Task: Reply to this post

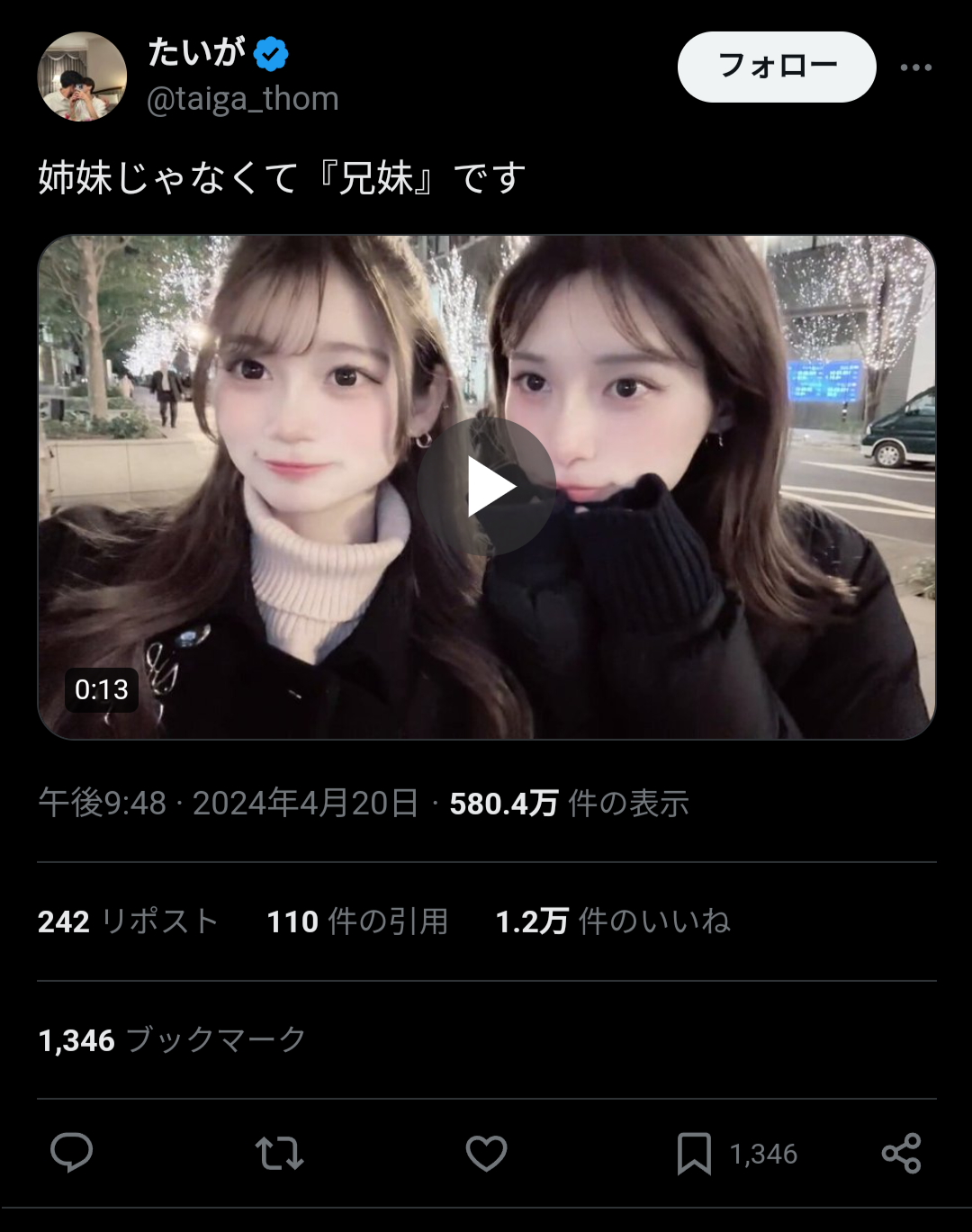Action: [x=71, y=1153]
